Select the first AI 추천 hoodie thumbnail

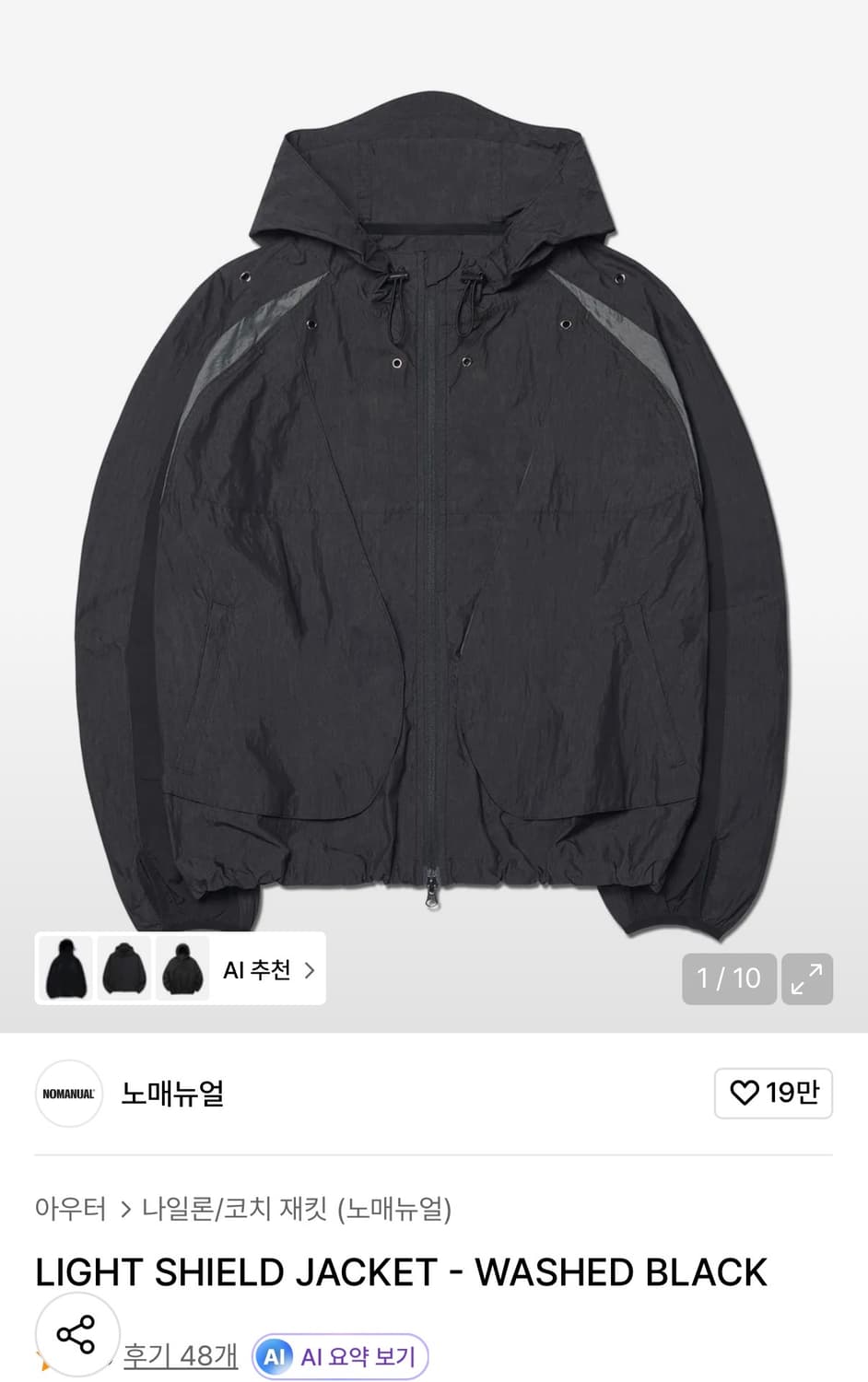click(x=66, y=969)
